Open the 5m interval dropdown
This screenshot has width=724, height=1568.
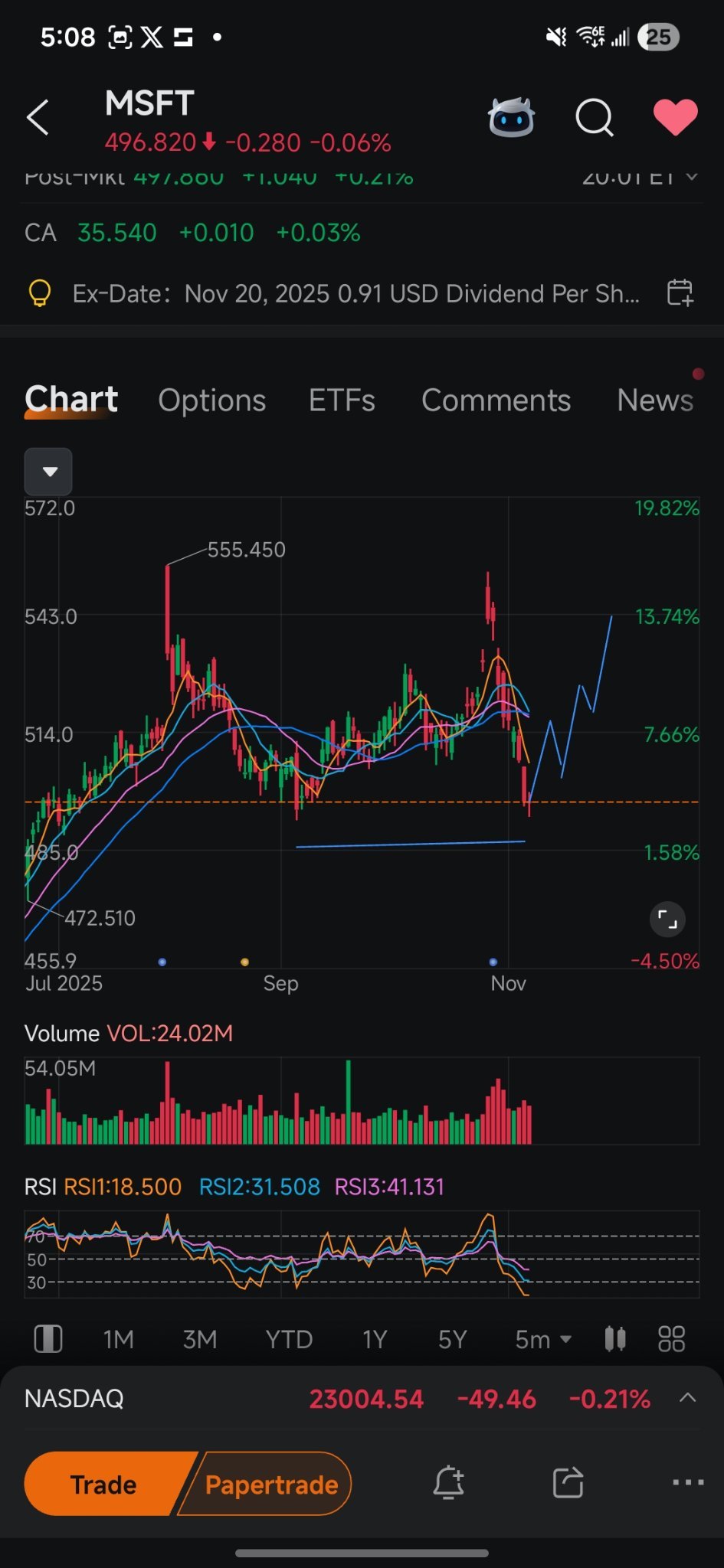tap(542, 1338)
